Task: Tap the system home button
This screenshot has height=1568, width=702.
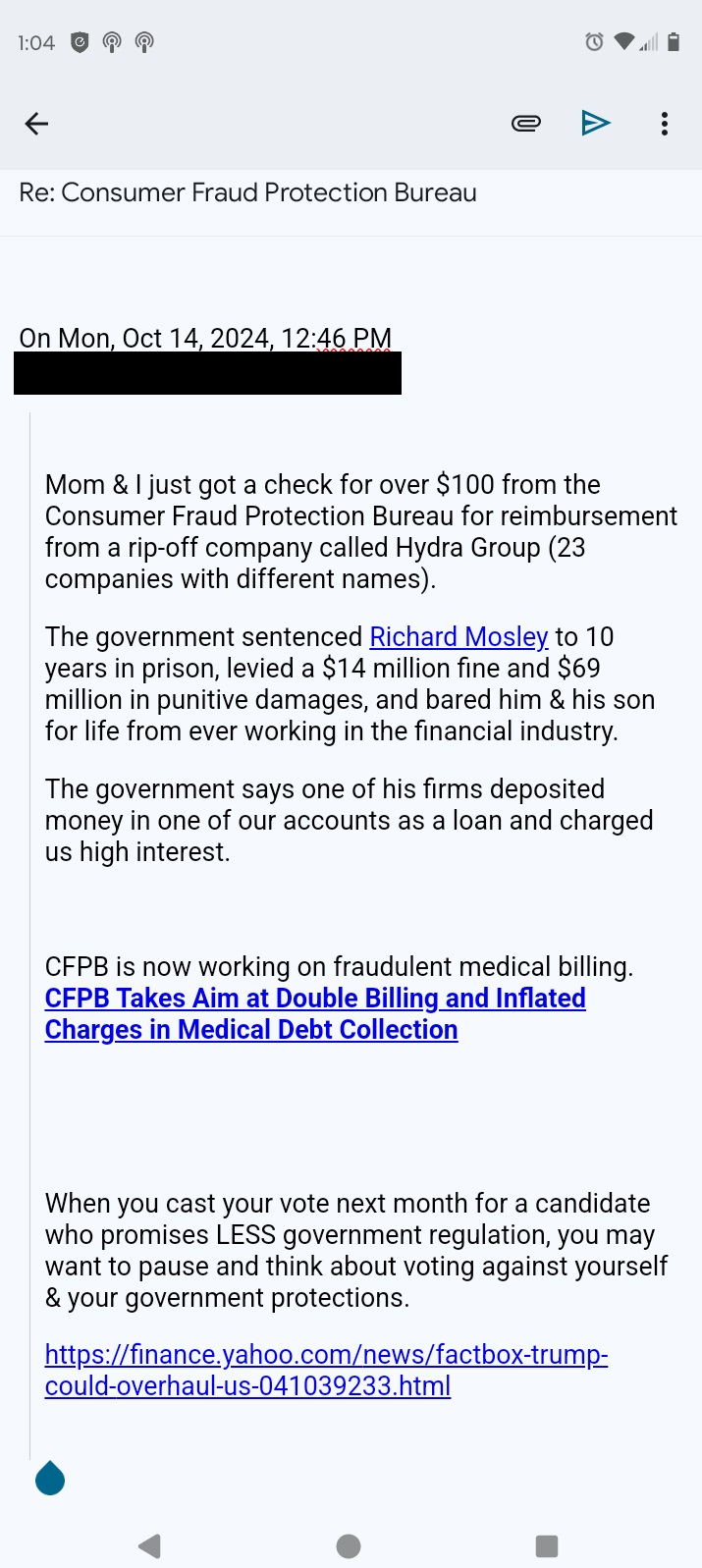Action: (x=349, y=1546)
